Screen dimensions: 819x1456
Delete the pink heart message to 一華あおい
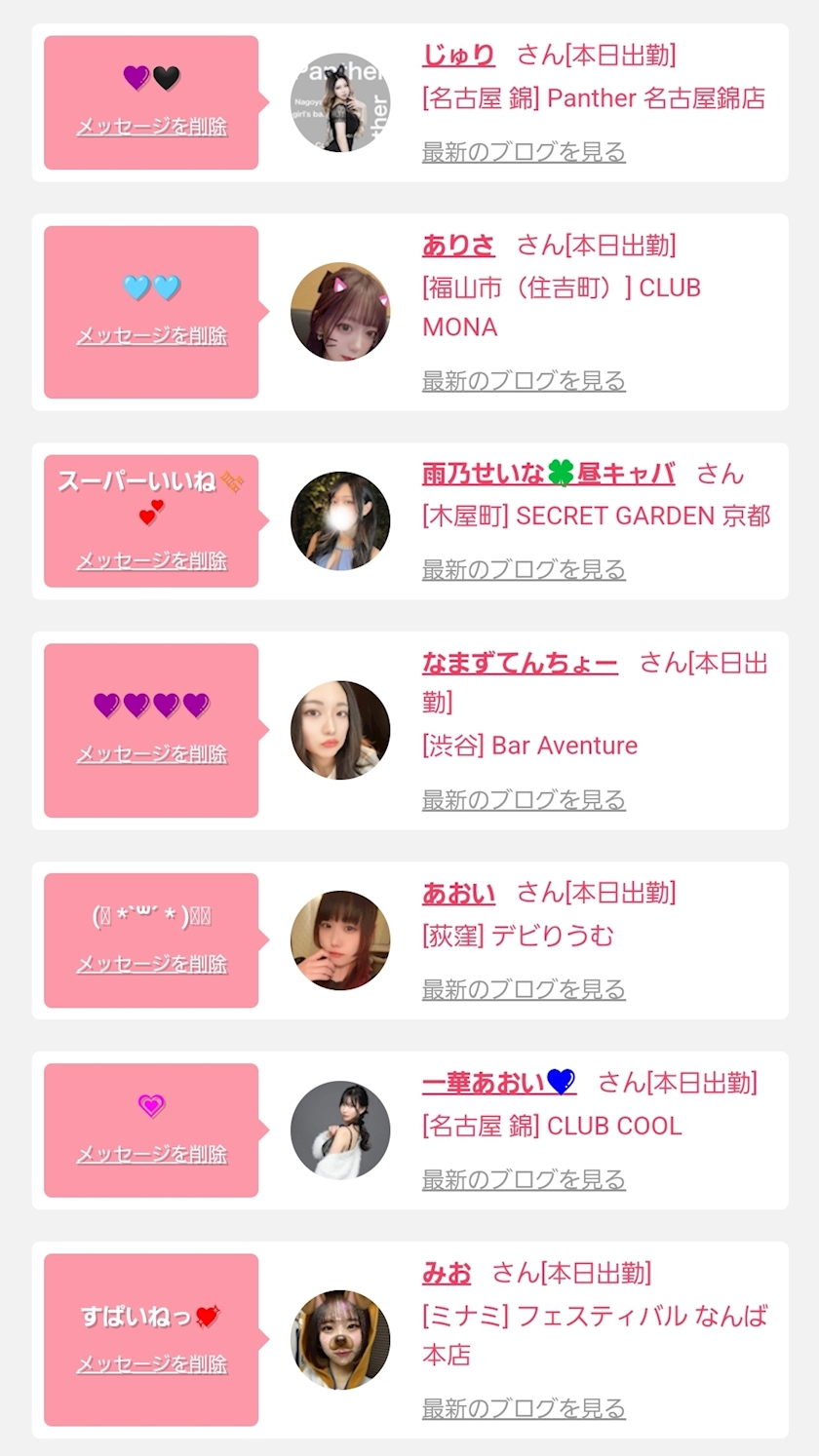(152, 1155)
